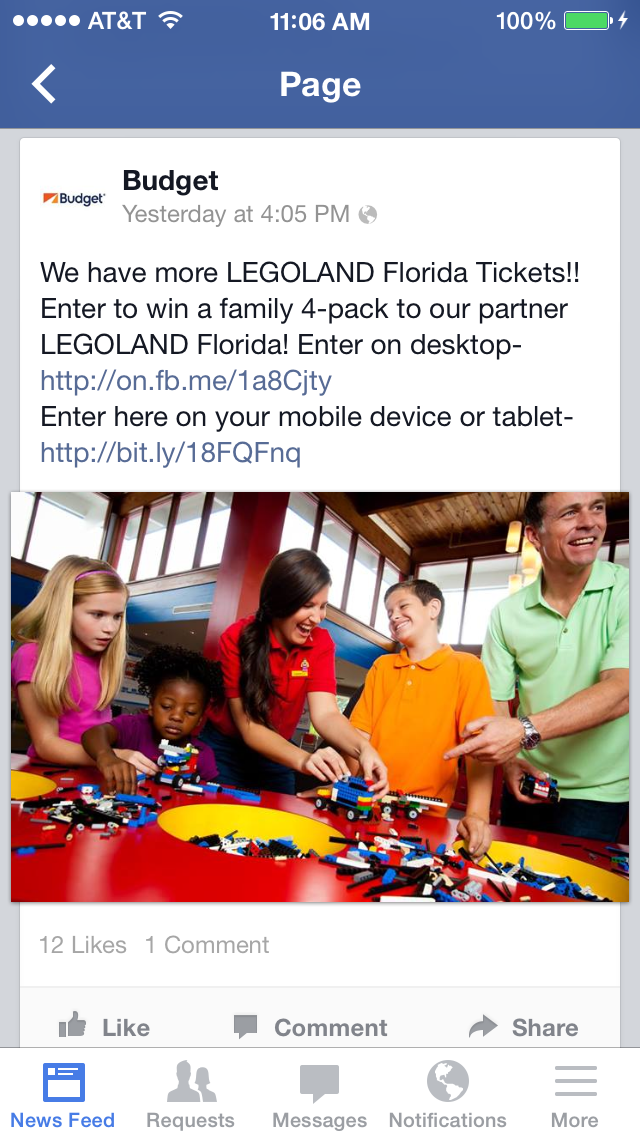The image size is (640, 1136).
Task: Switch to the Messages tab
Action: click(x=320, y=1094)
